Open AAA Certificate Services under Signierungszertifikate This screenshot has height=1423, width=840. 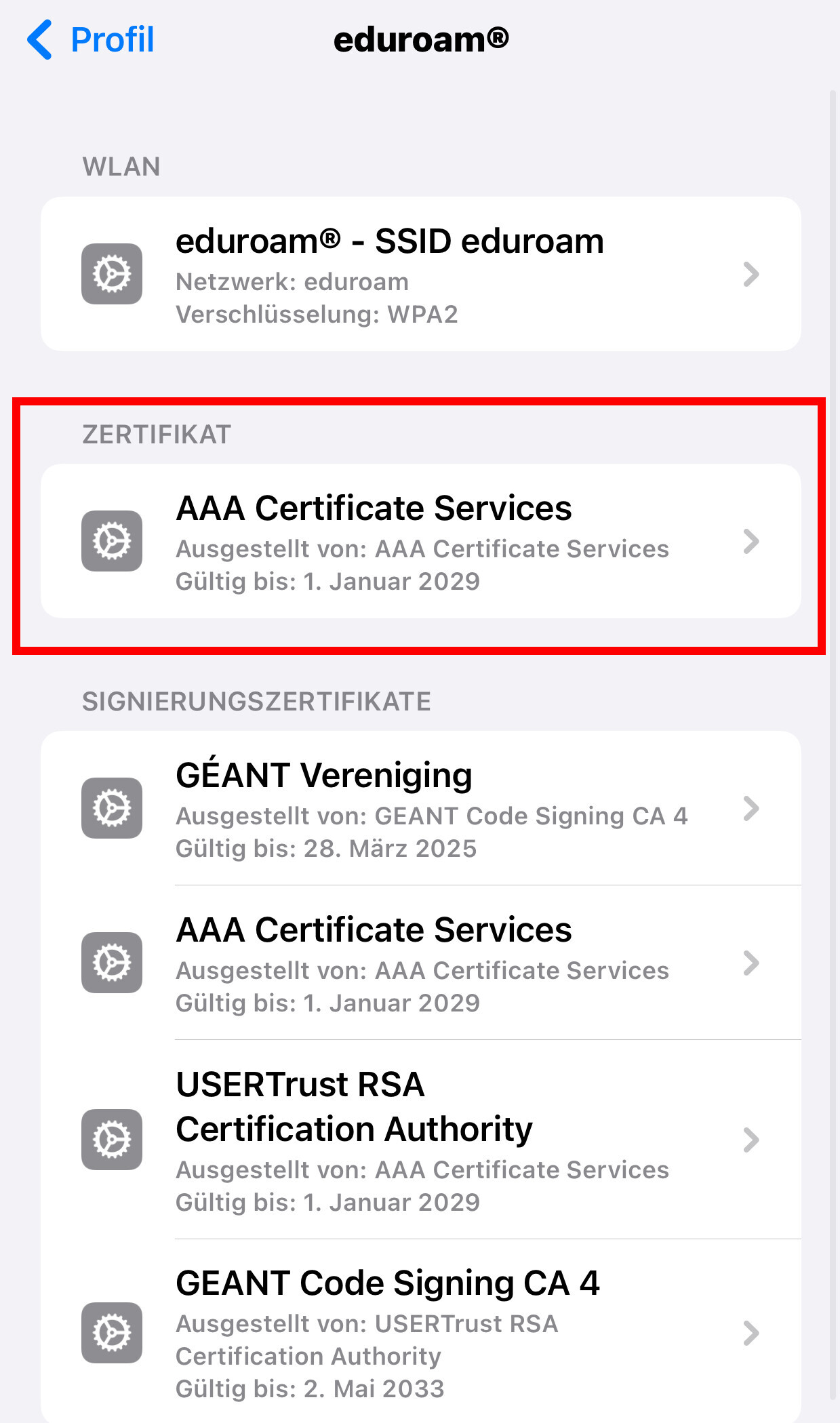click(x=420, y=963)
